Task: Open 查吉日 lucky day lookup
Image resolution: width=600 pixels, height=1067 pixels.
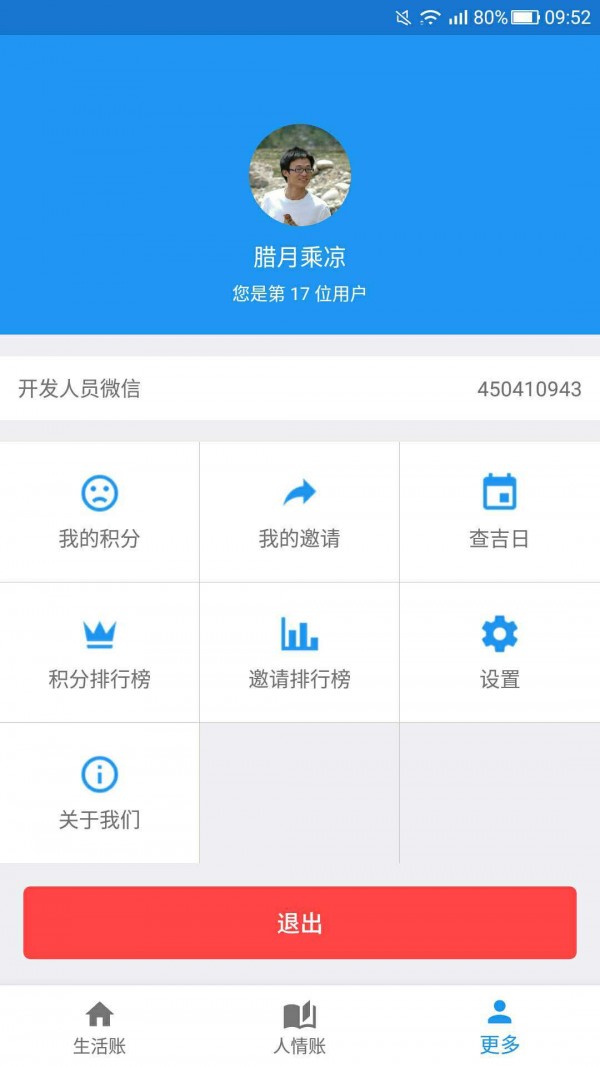Action: pyautogui.click(x=499, y=512)
